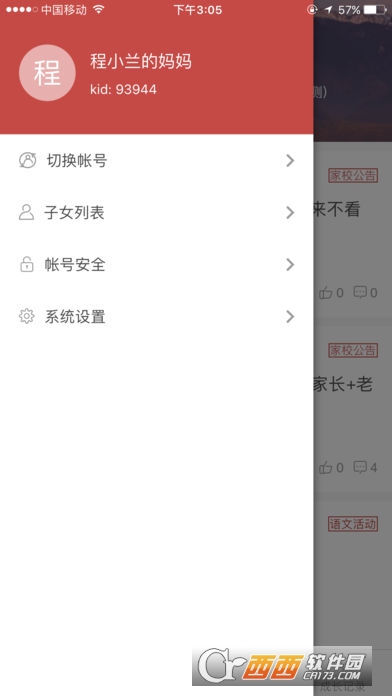The image size is (392, 696).
Task: Open 系统设置 system settings
Action: coord(157,317)
